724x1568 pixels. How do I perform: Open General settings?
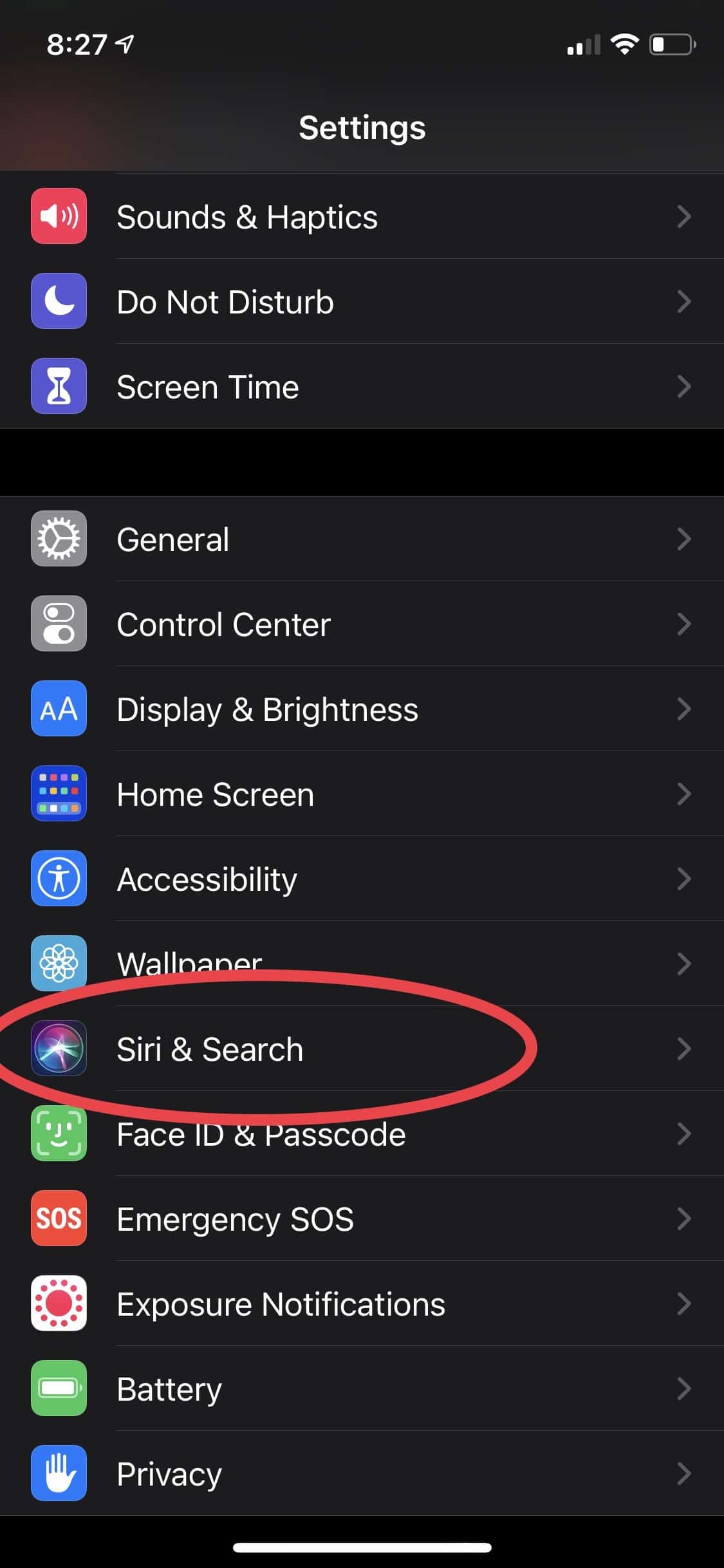362,539
